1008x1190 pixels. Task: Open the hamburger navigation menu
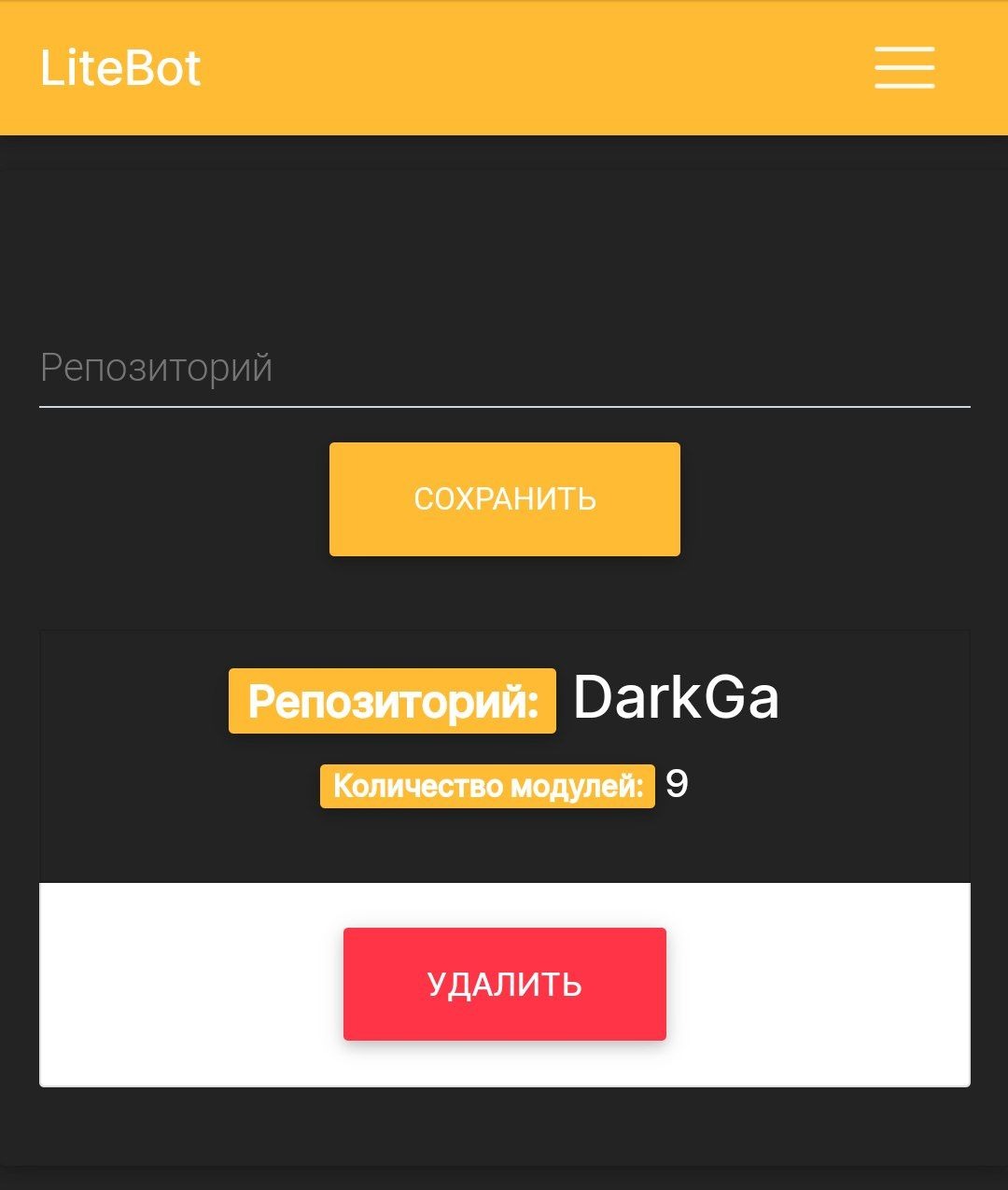903,68
